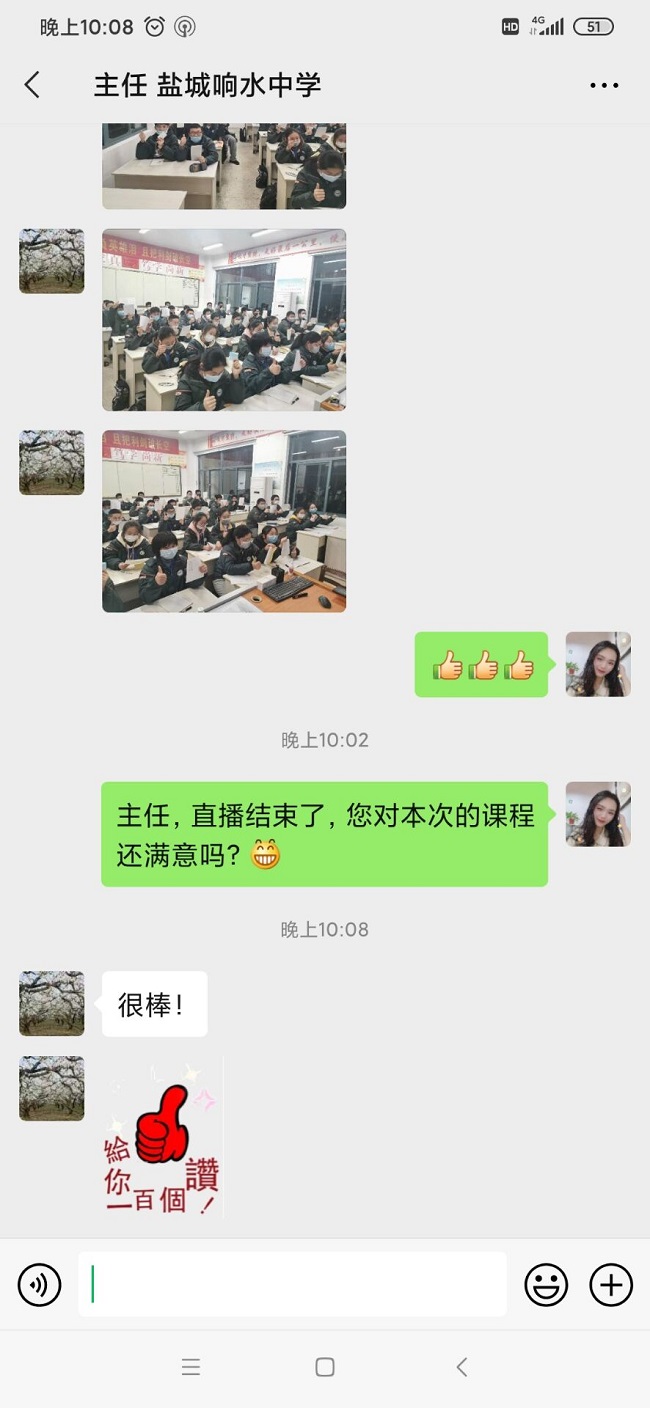Go back from the 主任 盐城响水中学 chat
This screenshot has width=650, height=1408.
coord(33,85)
